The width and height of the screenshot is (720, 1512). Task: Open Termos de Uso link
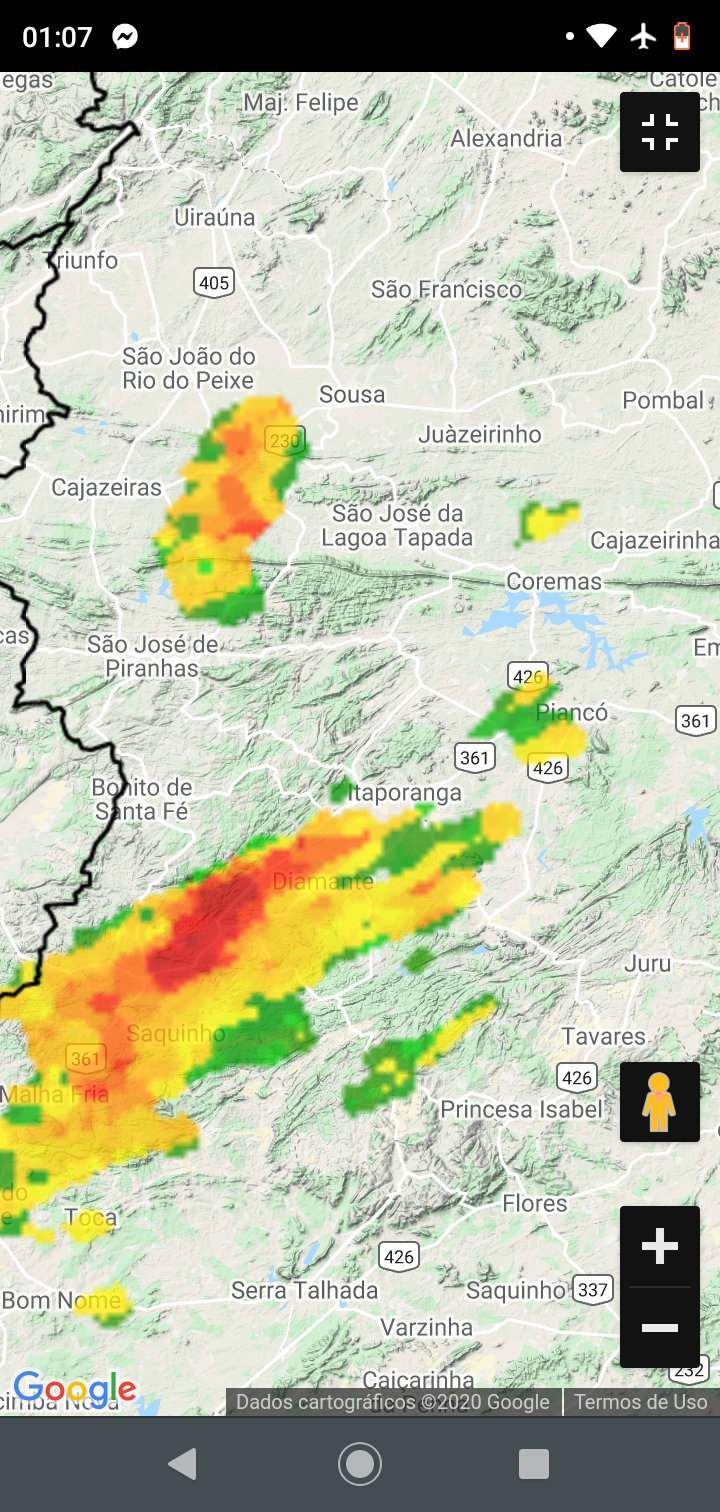point(641,1402)
